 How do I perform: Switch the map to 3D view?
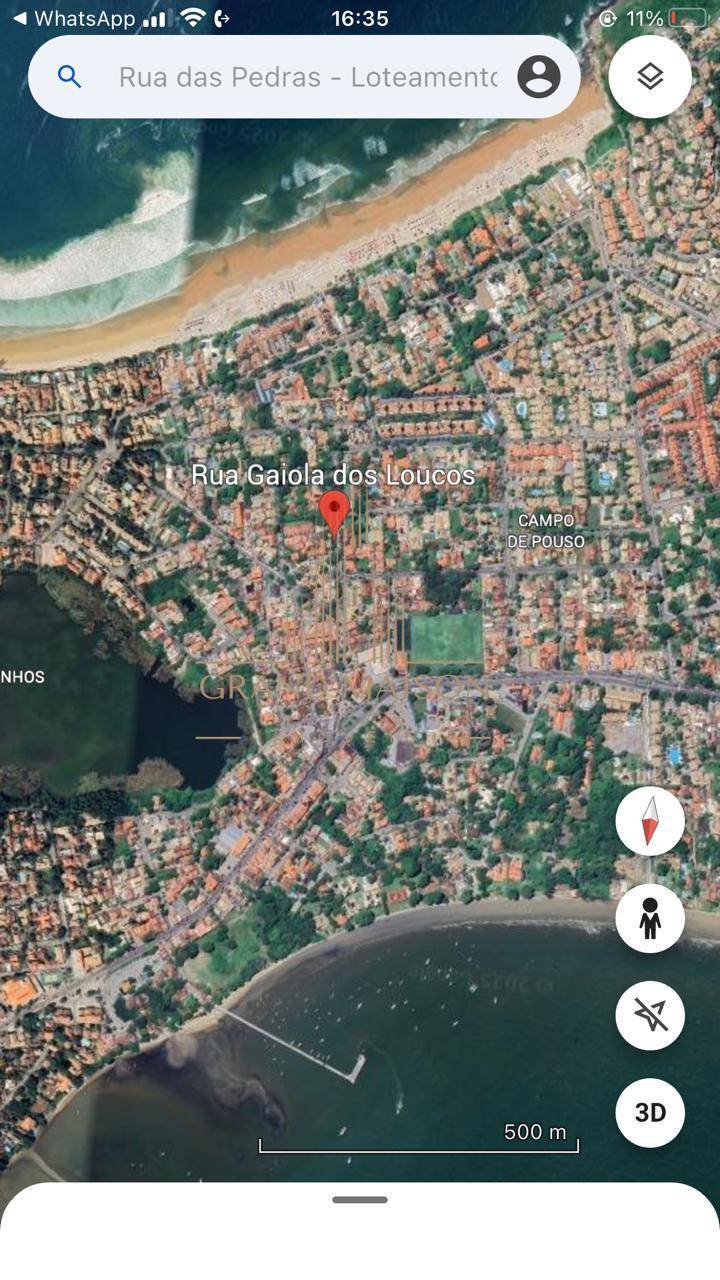coord(650,1112)
